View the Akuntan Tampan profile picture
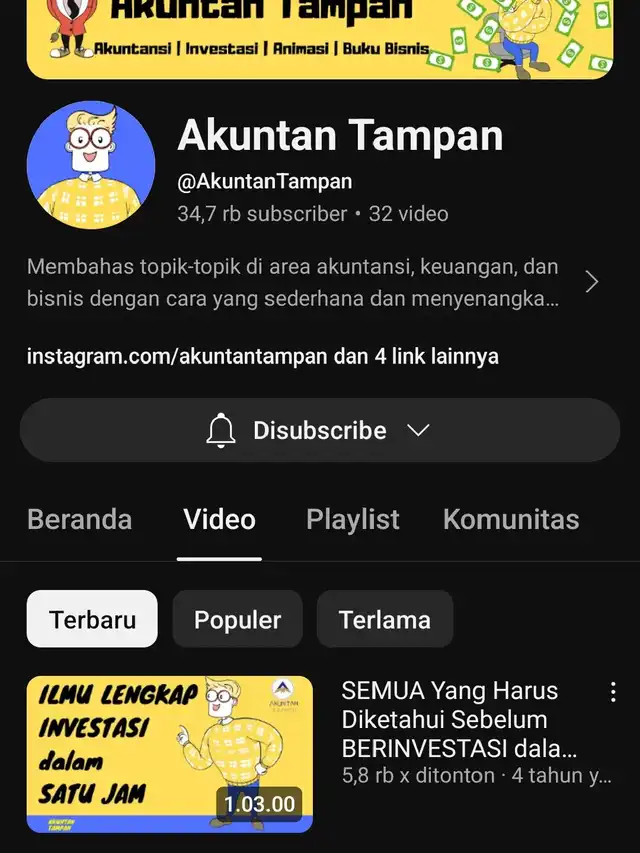640x853 pixels. coord(91,166)
